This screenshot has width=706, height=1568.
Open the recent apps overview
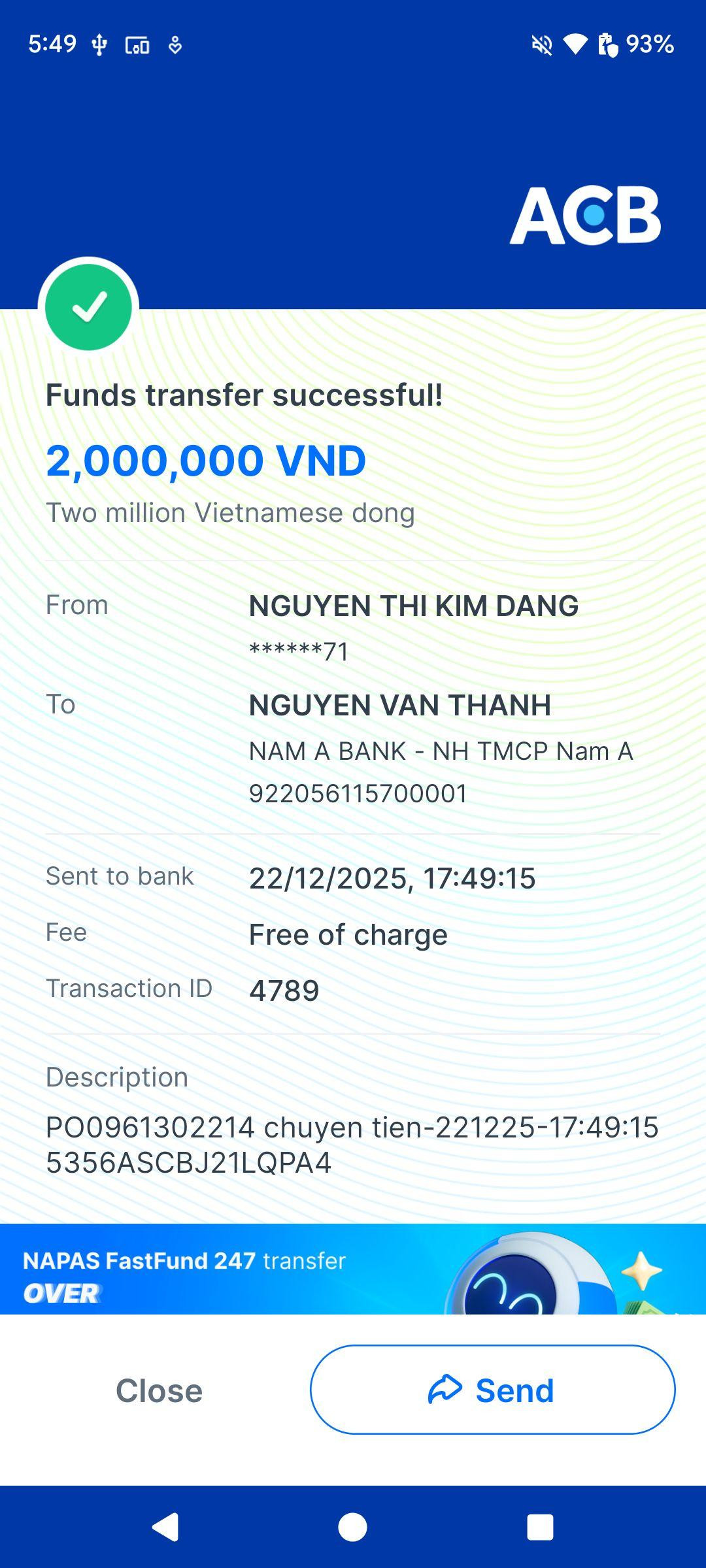click(x=540, y=1527)
